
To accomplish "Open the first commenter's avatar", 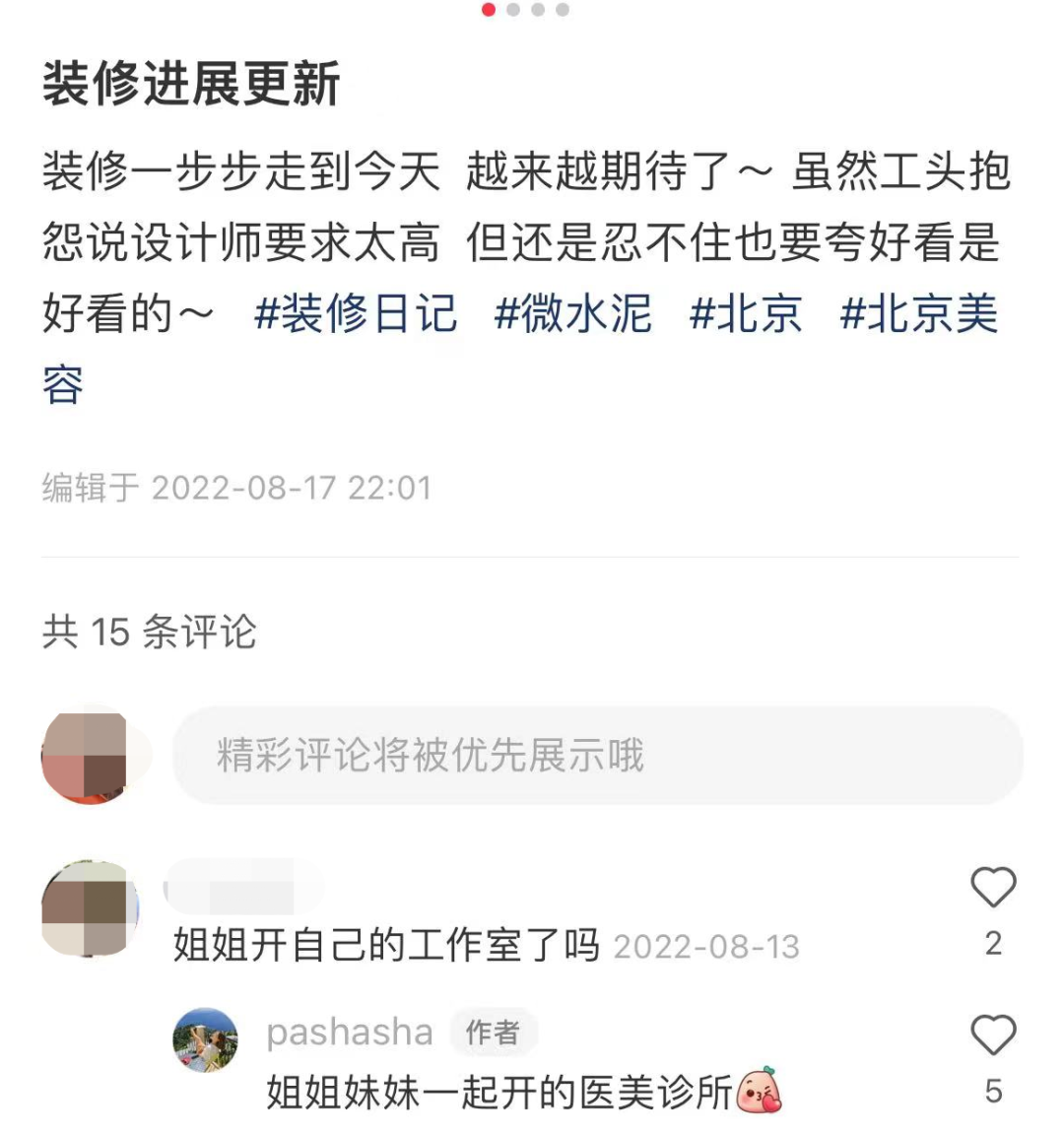I will point(90,908).
